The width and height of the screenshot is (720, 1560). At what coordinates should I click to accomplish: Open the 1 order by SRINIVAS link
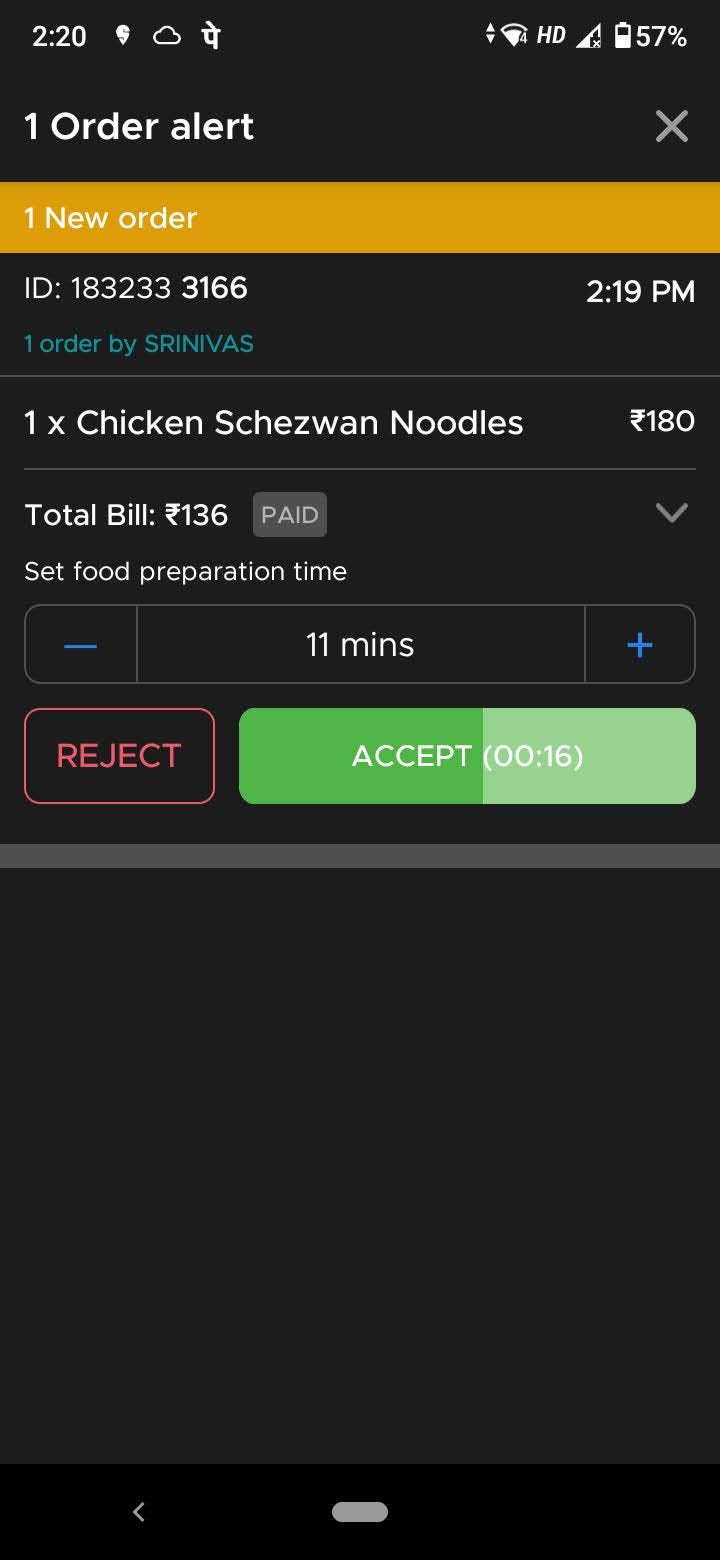click(x=139, y=344)
